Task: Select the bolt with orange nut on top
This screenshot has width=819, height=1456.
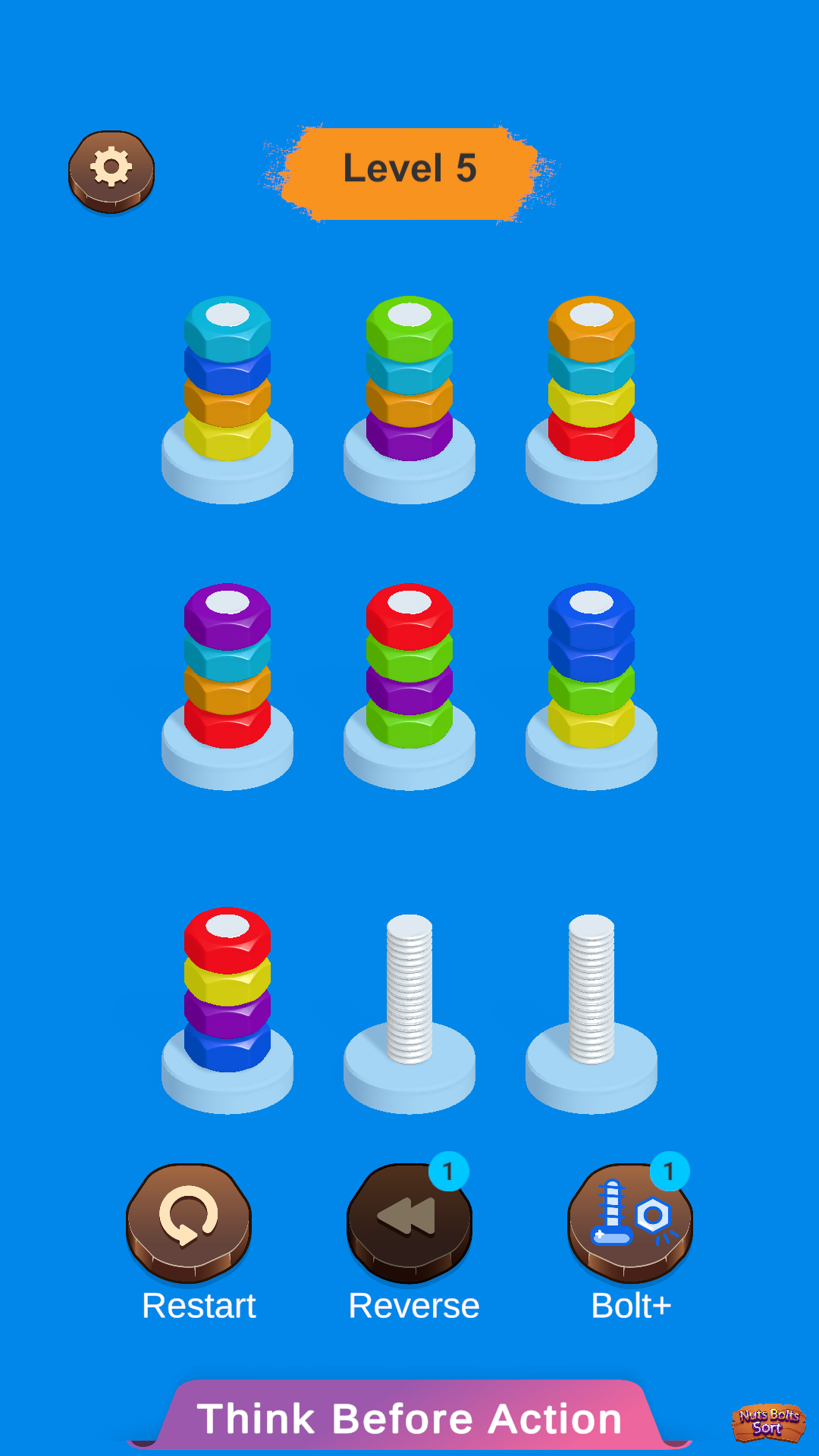Action: tap(591, 399)
